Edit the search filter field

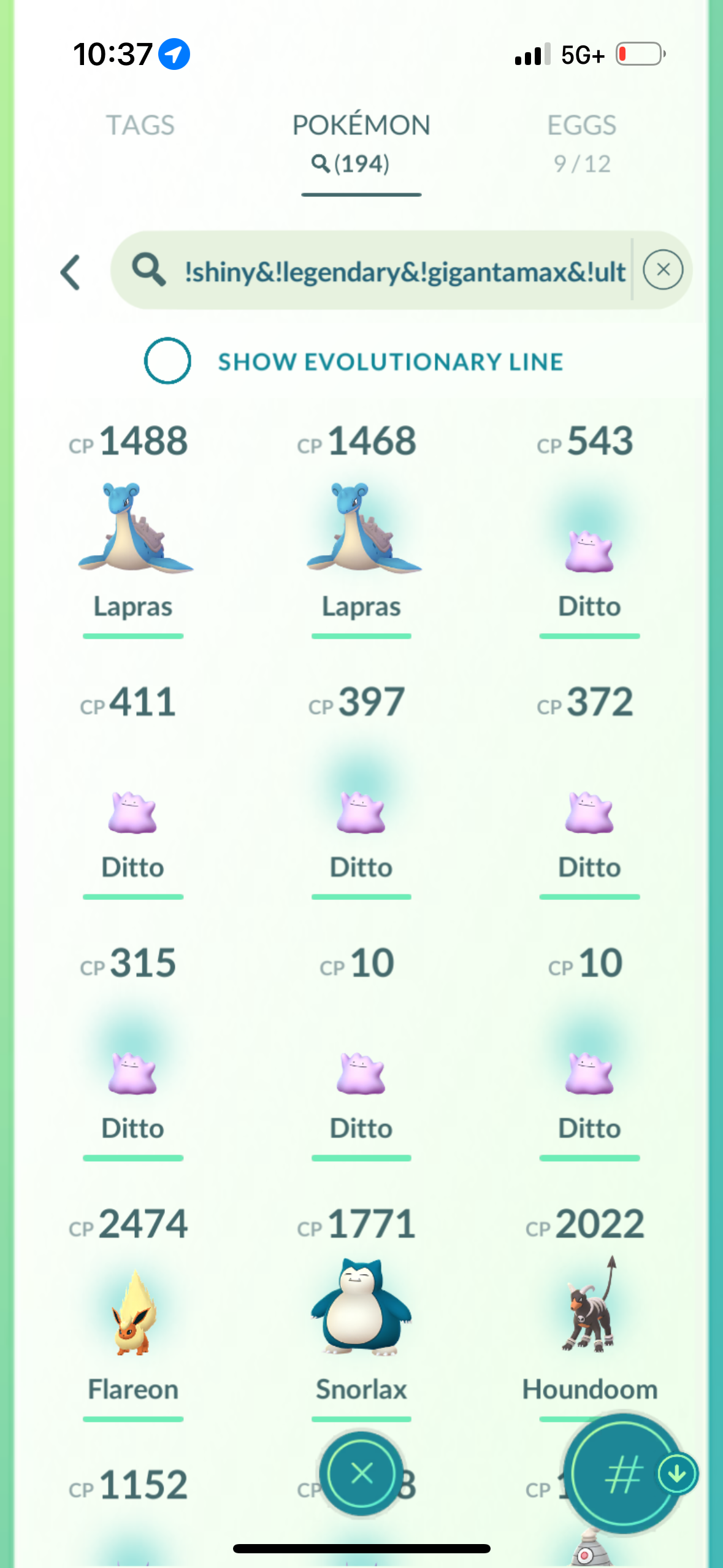point(405,271)
